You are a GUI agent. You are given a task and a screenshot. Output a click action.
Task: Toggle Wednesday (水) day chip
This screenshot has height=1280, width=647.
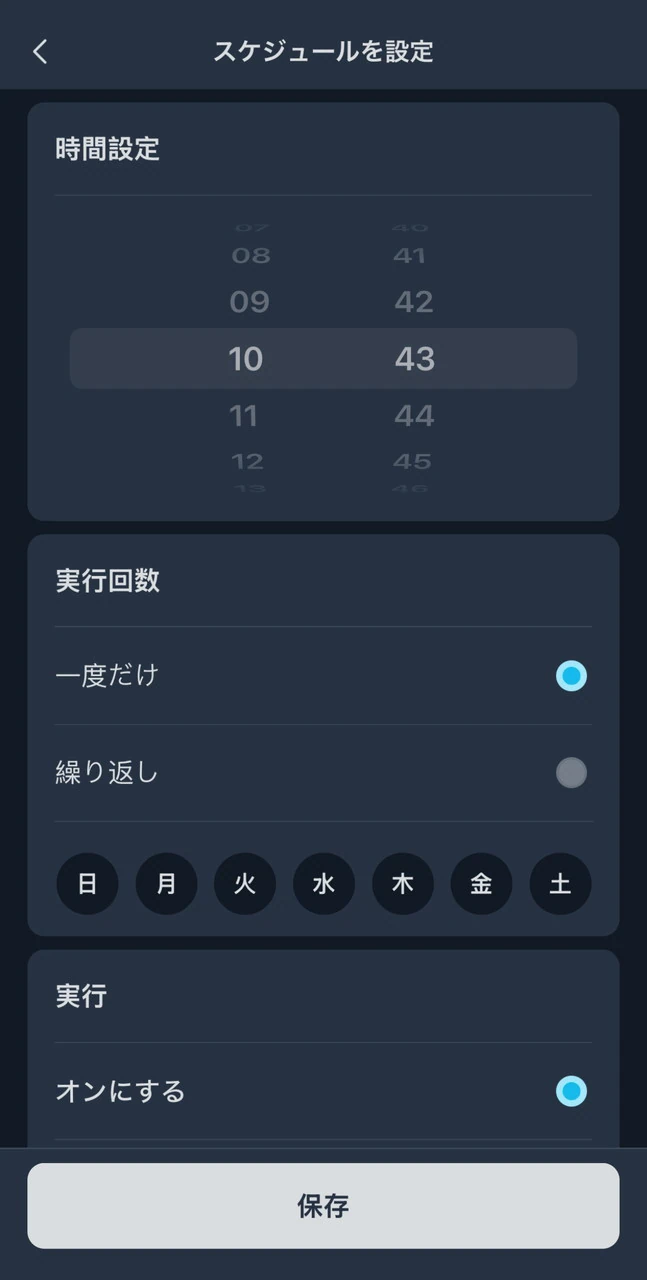324,884
